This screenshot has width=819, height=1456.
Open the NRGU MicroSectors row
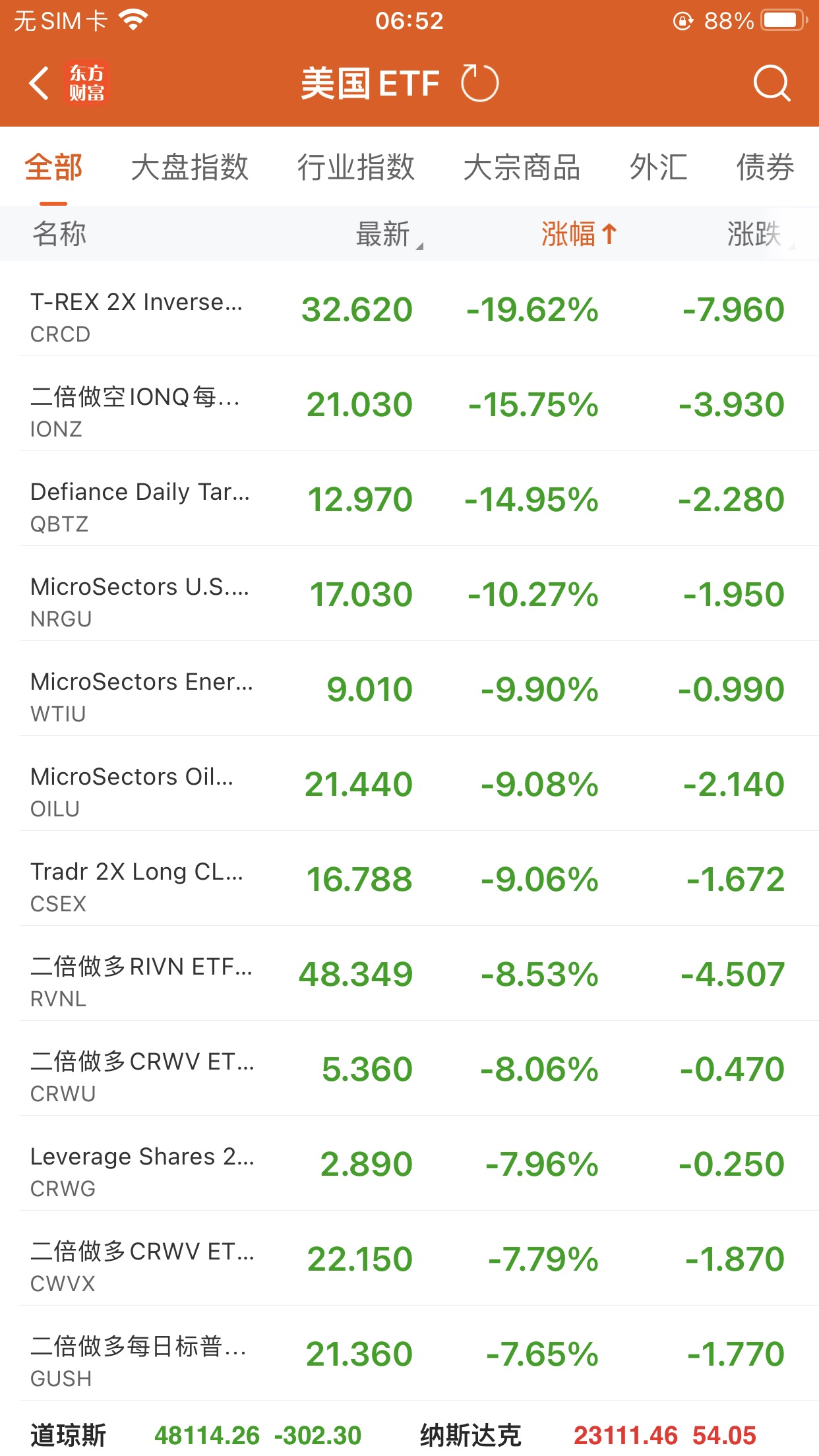coord(409,595)
